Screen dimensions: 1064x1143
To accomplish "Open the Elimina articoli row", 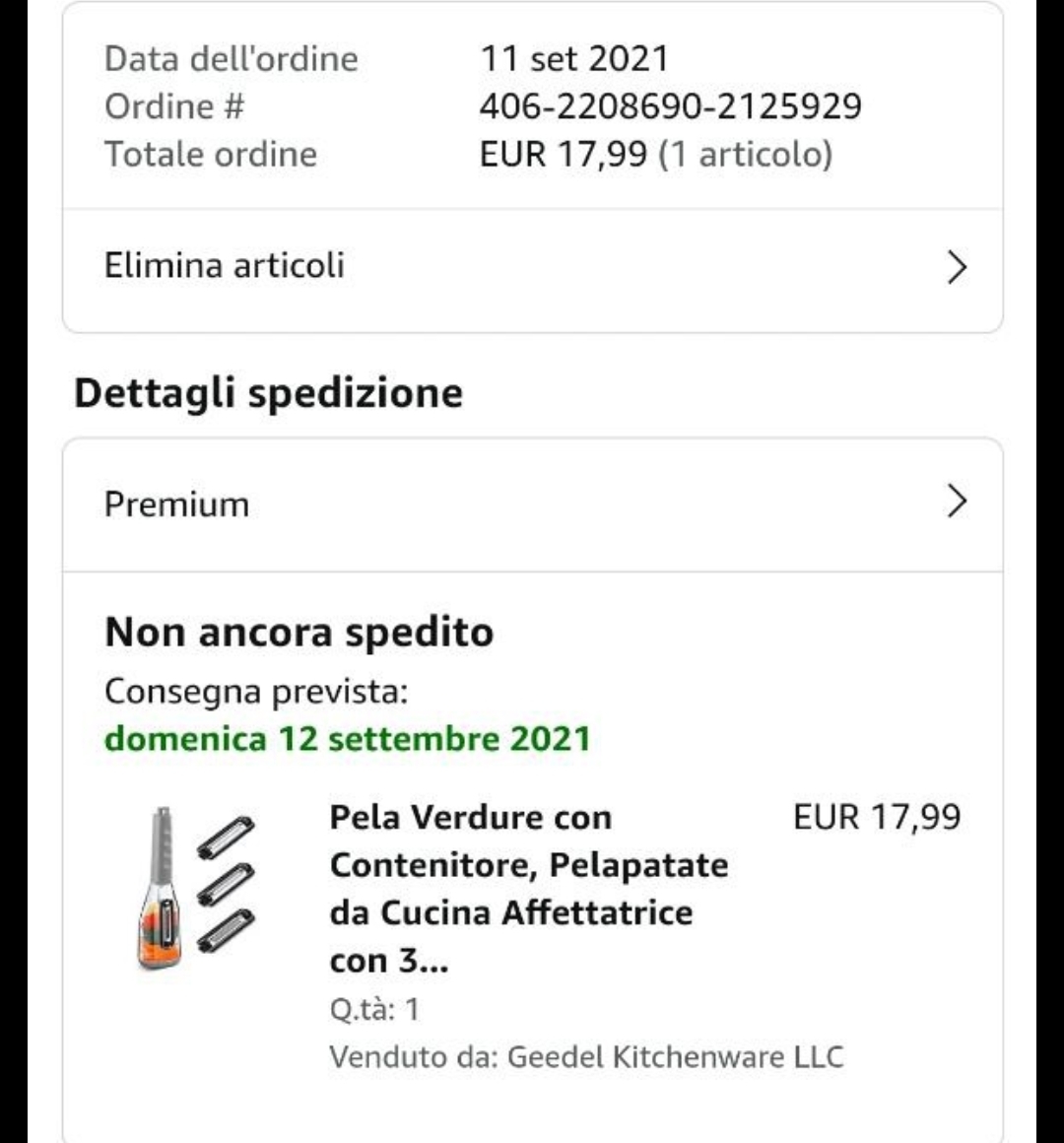I will (532, 266).
